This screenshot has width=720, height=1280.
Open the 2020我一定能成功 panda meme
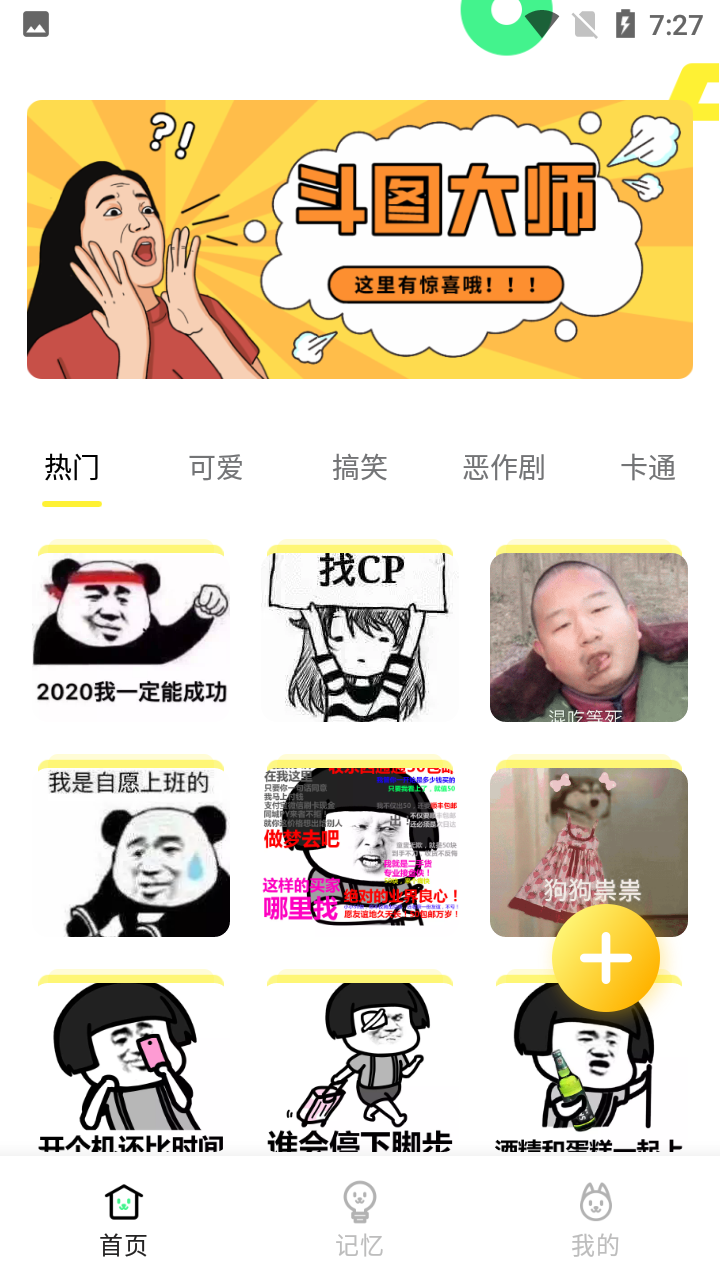131,635
